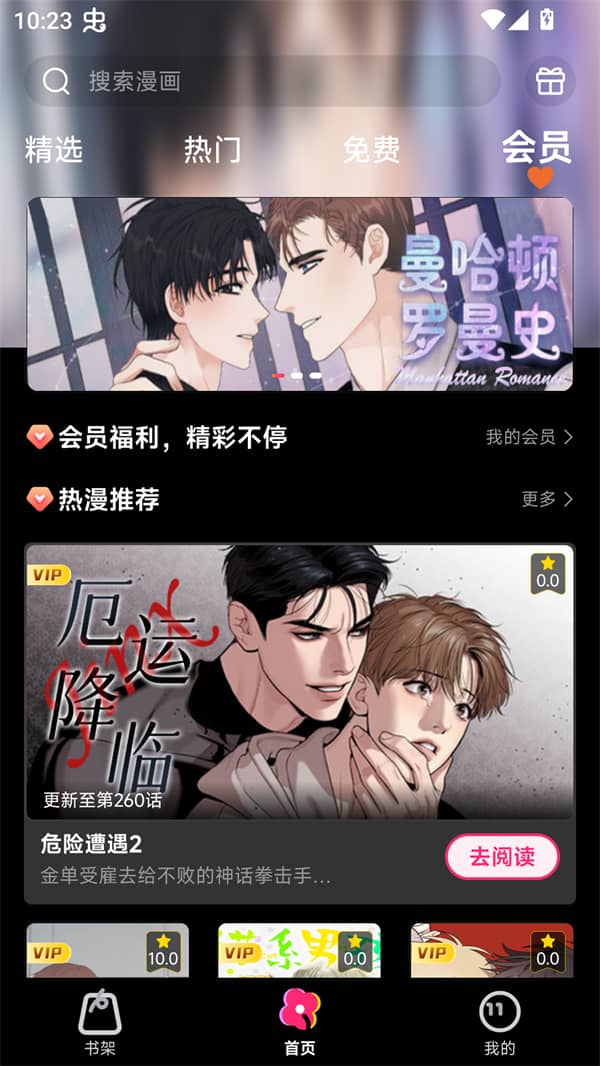
Task: Select the 会员 tab
Action: (536, 148)
